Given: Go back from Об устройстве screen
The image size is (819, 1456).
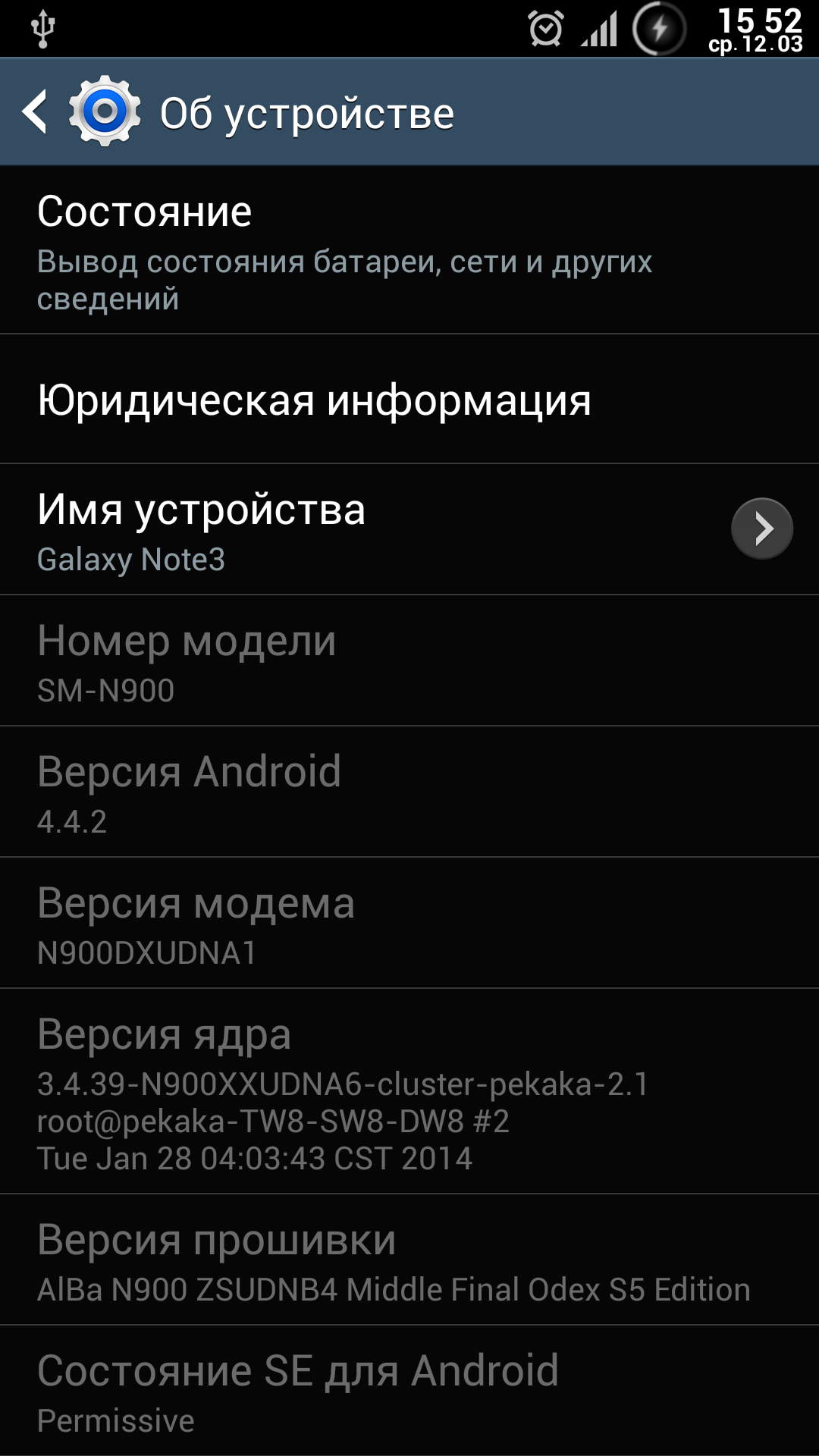Looking at the screenshot, I should click(36, 112).
